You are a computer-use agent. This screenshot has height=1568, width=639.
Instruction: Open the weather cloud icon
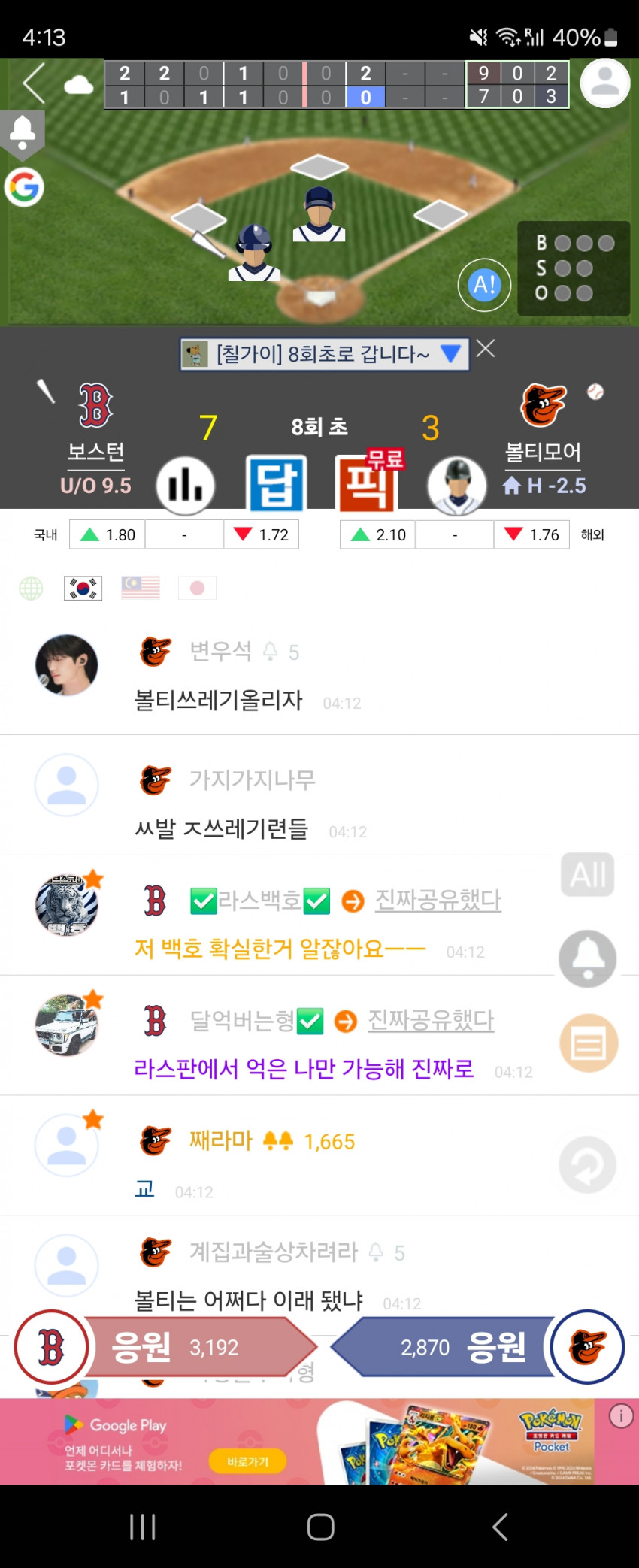coord(78,84)
